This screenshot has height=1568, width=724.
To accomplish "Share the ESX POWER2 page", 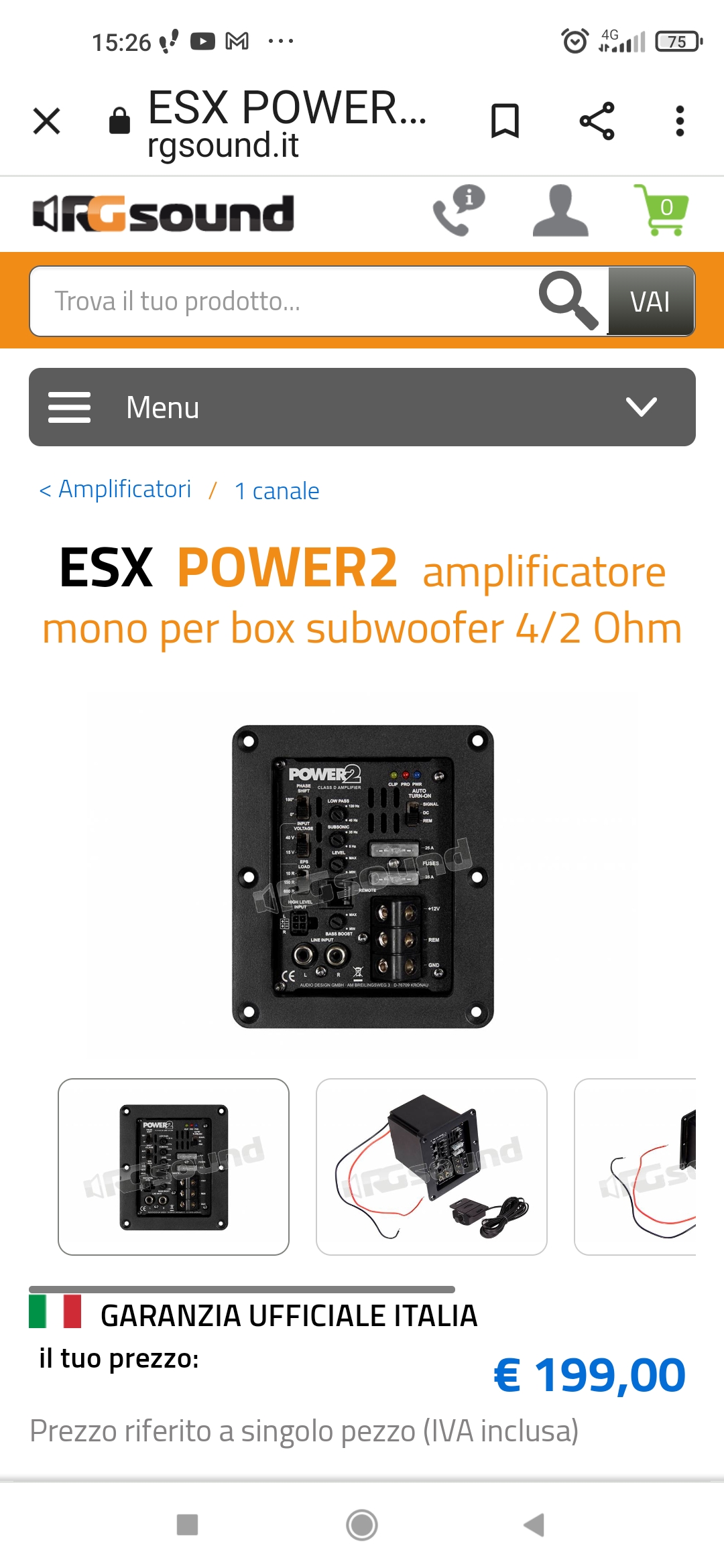I will pos(597,121).
